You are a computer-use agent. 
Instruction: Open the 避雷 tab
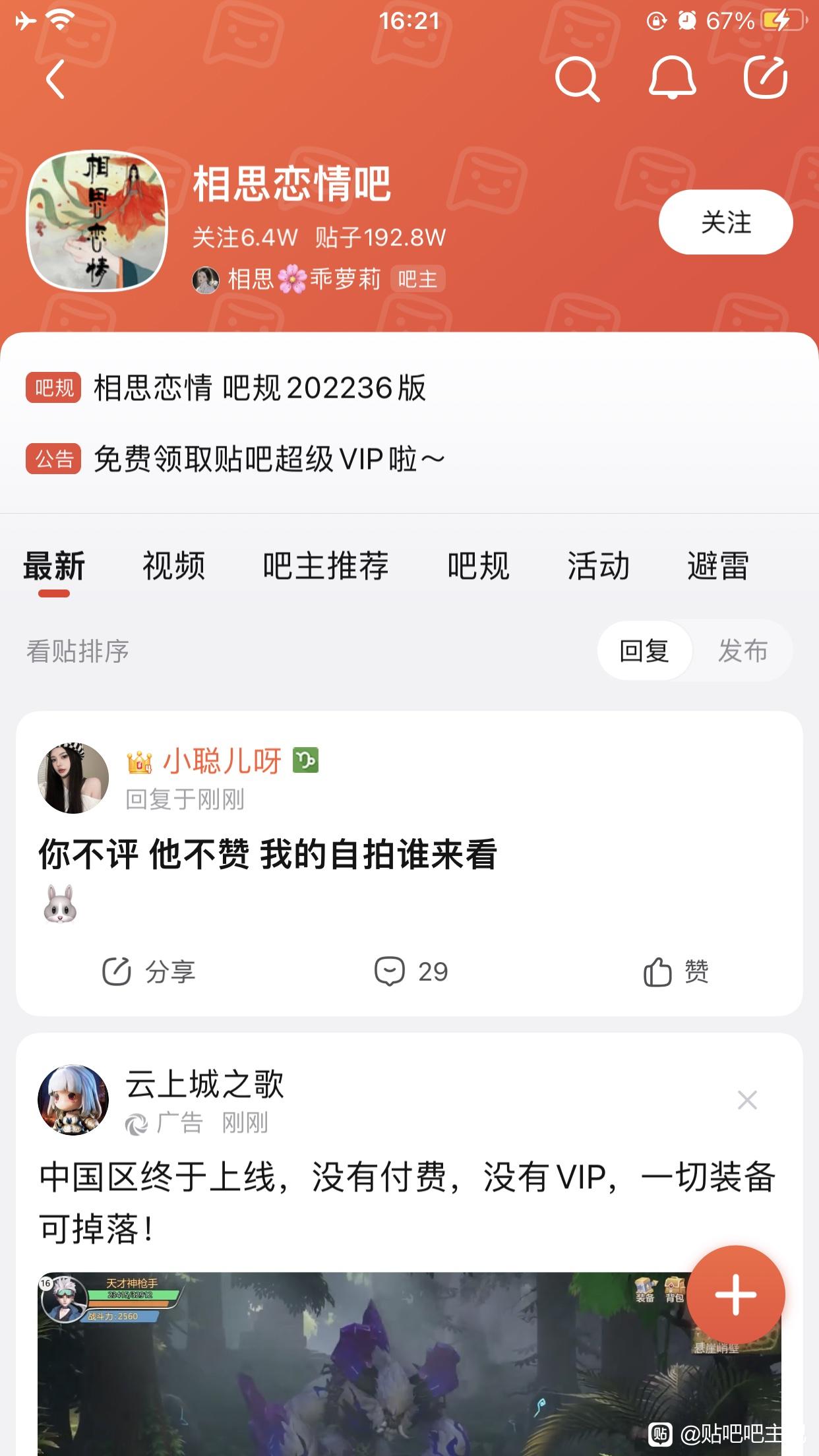pyautogui.click(x=717, y=566)
